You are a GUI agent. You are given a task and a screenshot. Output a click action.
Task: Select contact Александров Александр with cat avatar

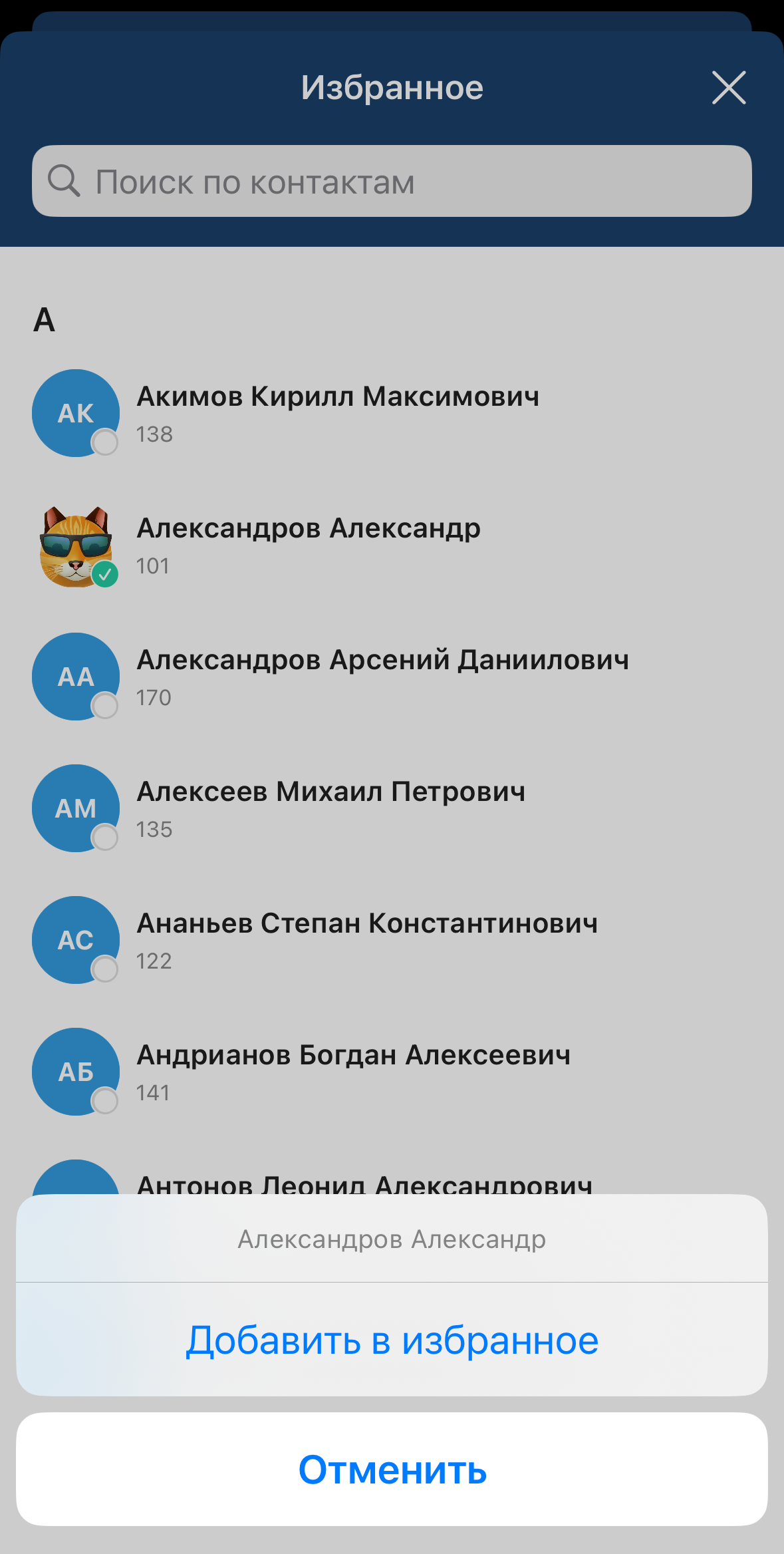click(x=309, y=545)
